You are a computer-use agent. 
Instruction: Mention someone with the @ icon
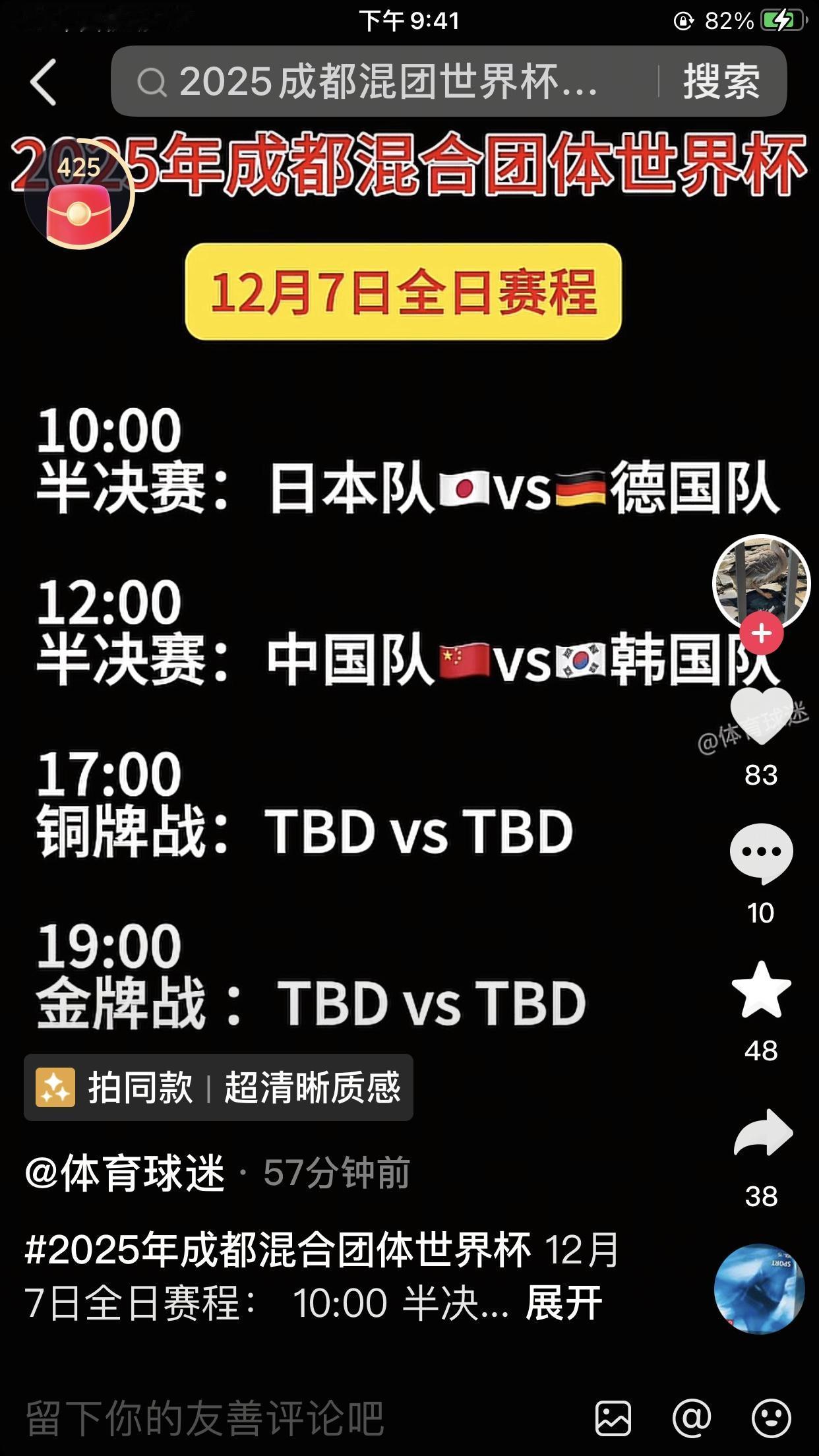tap(692, 1418)
